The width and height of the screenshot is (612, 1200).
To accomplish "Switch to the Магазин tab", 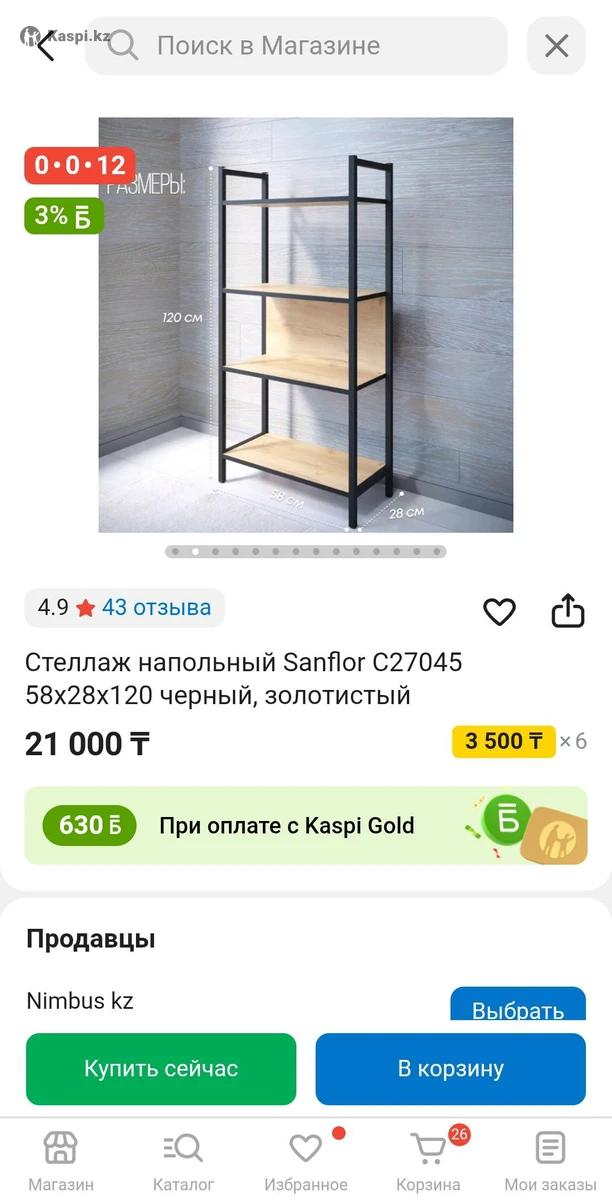I will 61,1160.
